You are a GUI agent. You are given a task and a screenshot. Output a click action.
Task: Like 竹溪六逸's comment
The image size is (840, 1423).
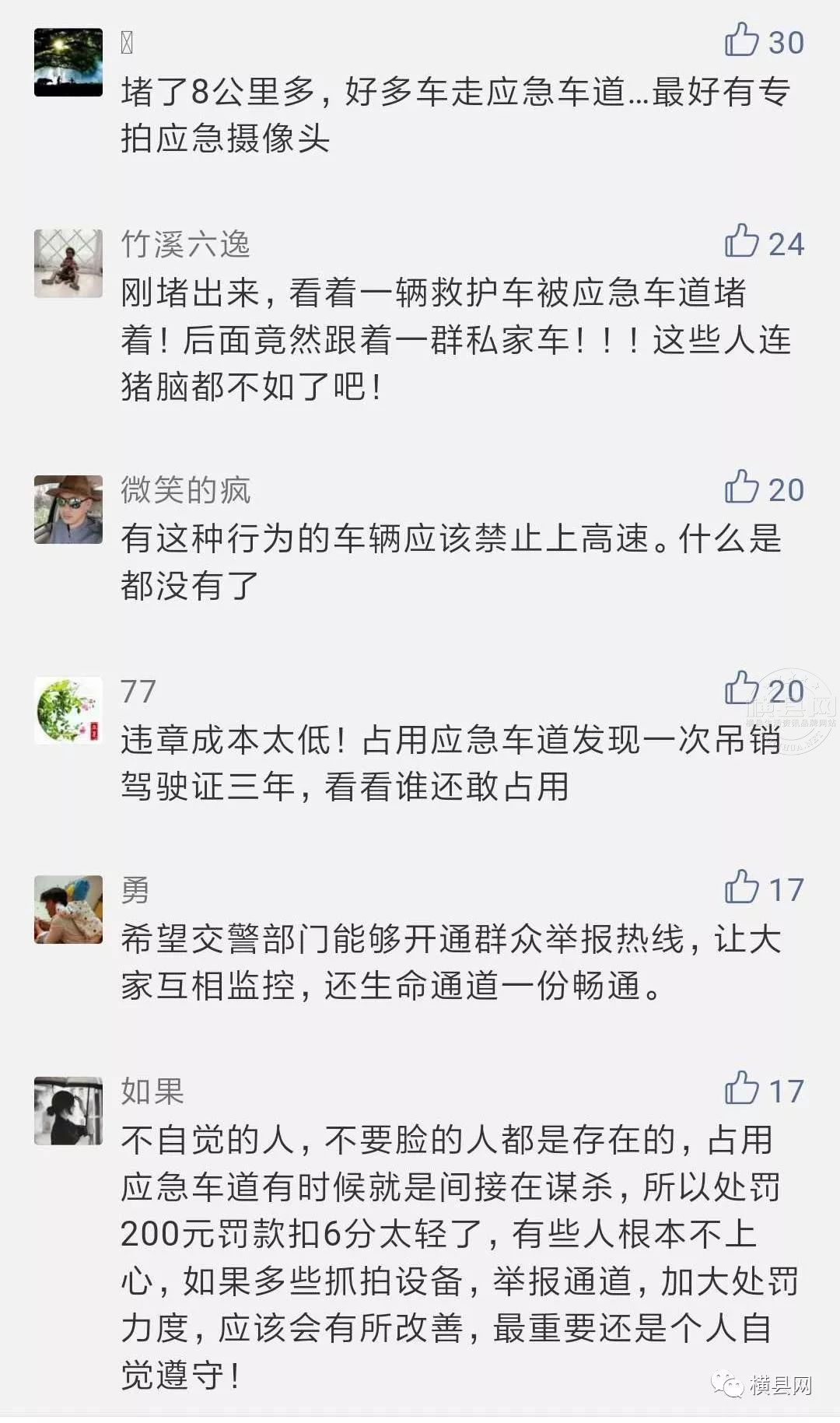pos(742,242)
